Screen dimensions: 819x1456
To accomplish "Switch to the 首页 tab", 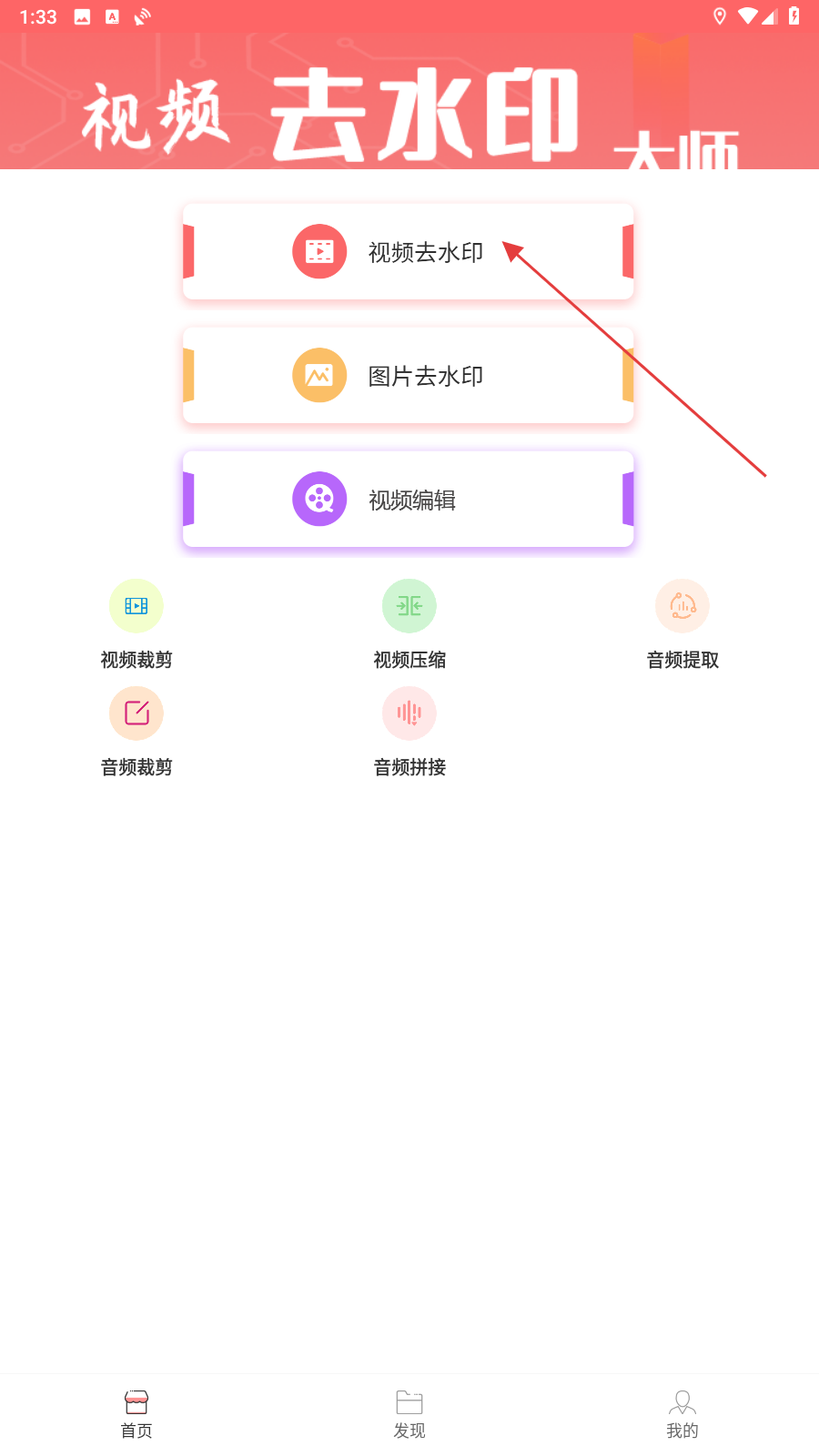I will click(x=136, y=1415).
